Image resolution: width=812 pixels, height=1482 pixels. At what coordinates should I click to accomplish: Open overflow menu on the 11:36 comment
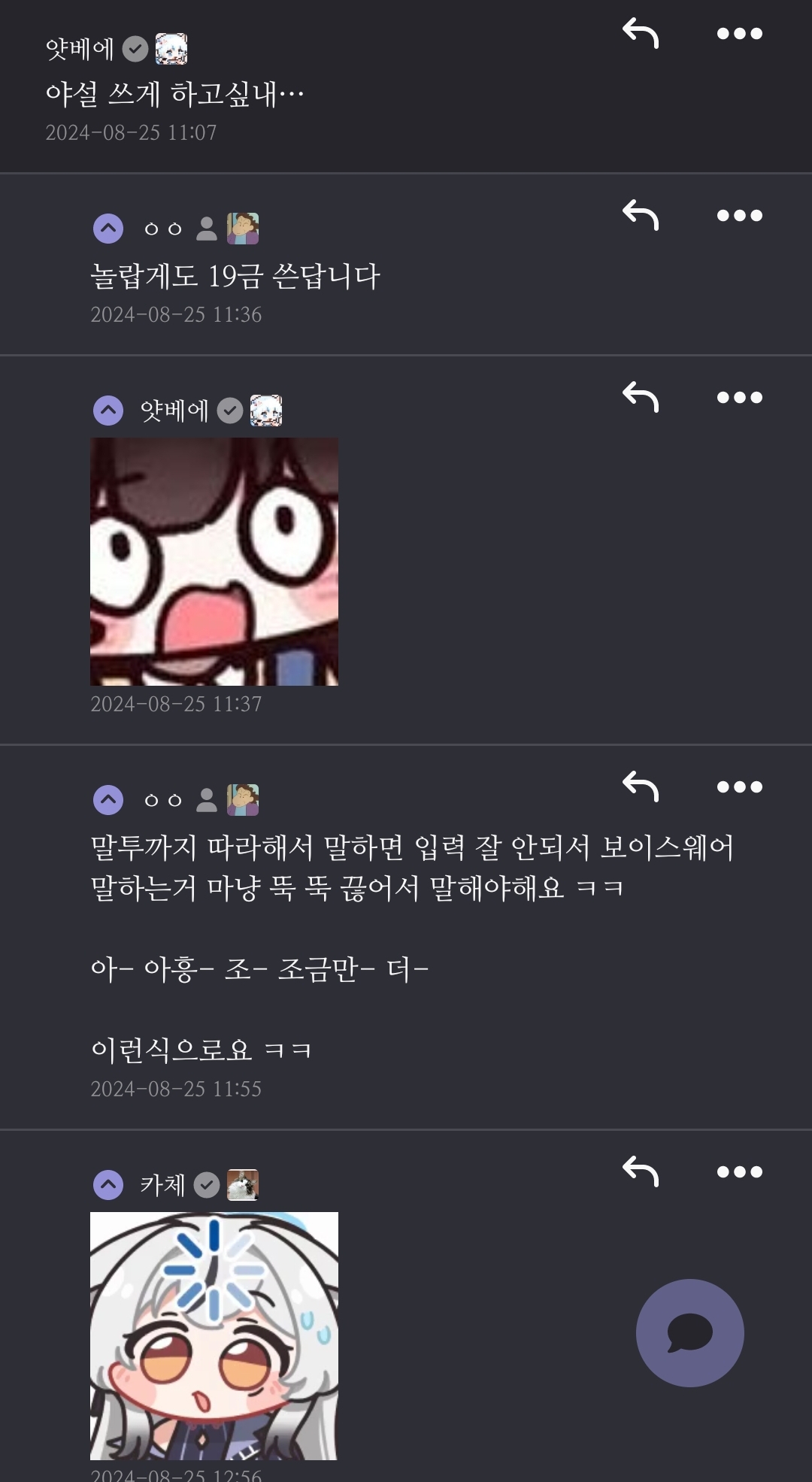click(x=740, y=215)
